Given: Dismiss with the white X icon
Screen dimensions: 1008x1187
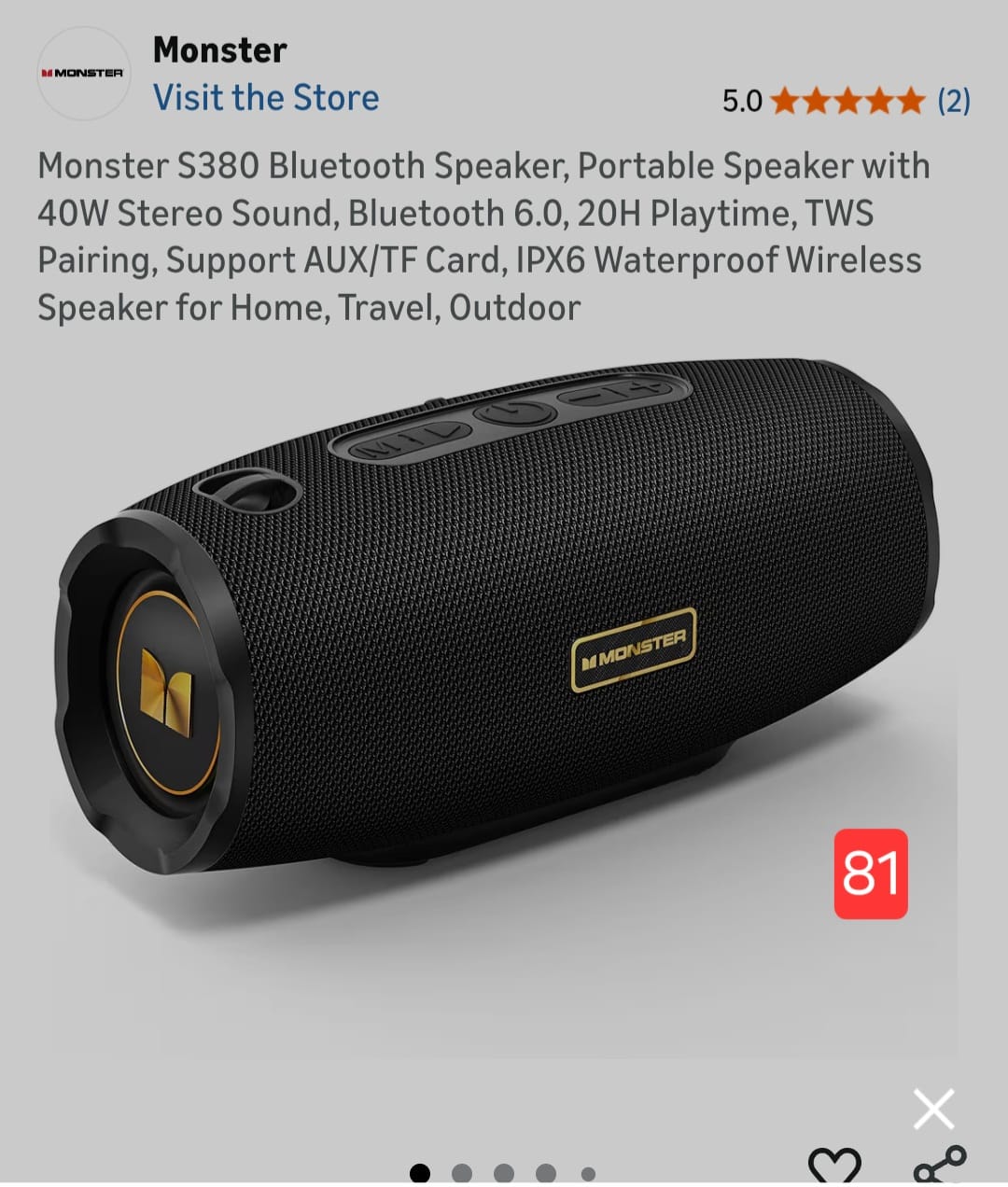Looking at the screenshot, I should [933, 1110].
